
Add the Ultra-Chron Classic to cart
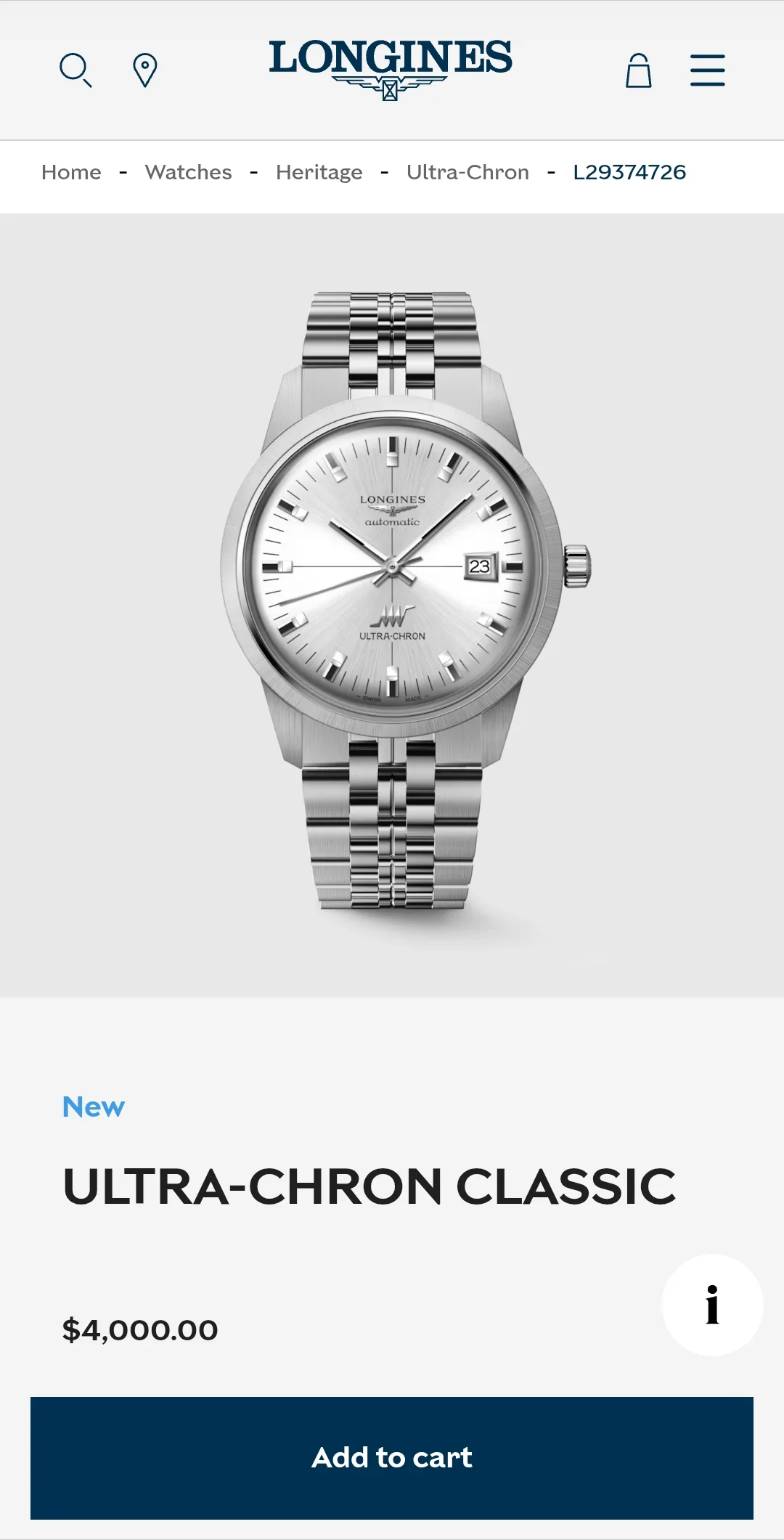(392, 1457)
